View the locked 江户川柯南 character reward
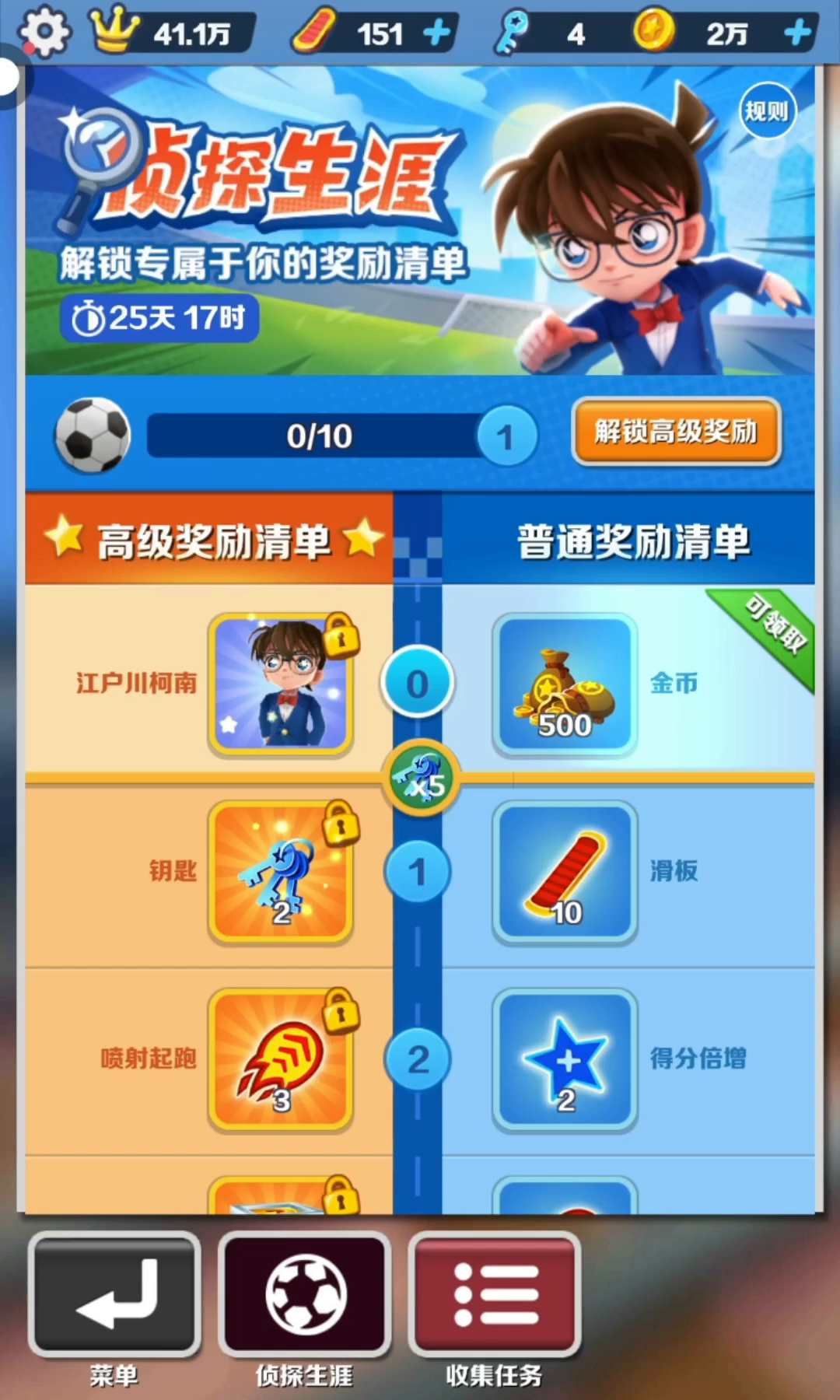840x1400 pixels. pos(281,684)
